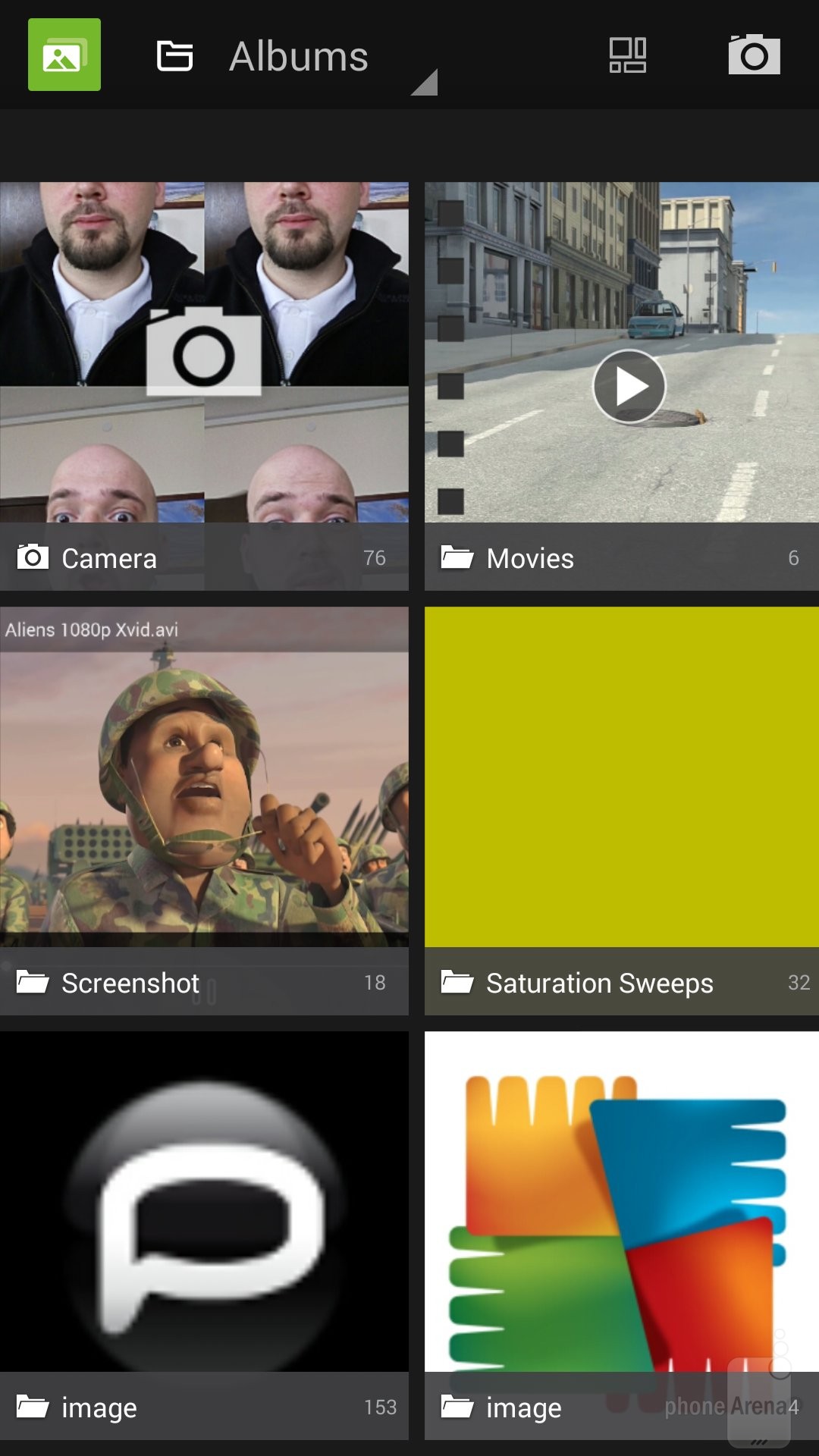Open the Saturation Sweeps album
Viewport: 819px width, 1456px height.
click(x=621, y=810)
